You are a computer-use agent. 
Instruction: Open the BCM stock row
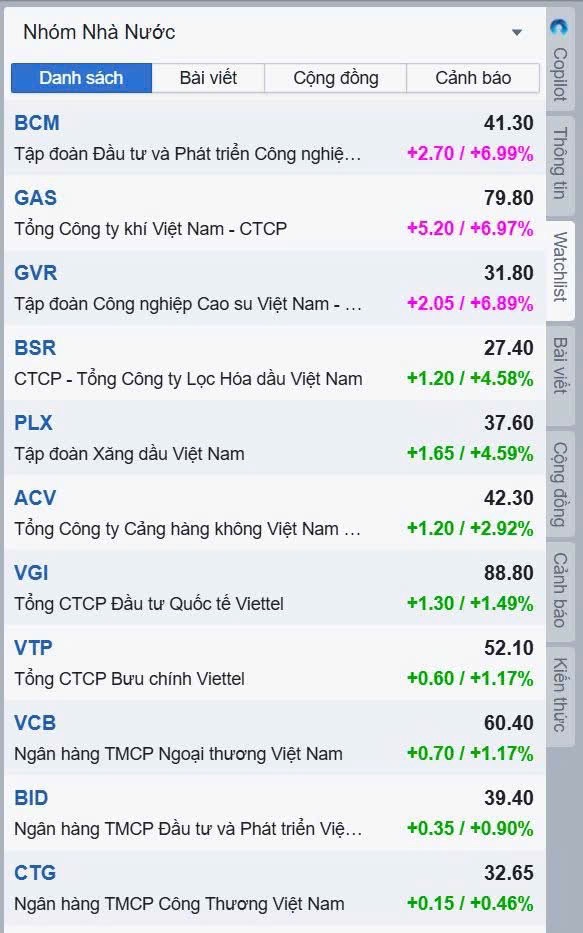[274, 138]
